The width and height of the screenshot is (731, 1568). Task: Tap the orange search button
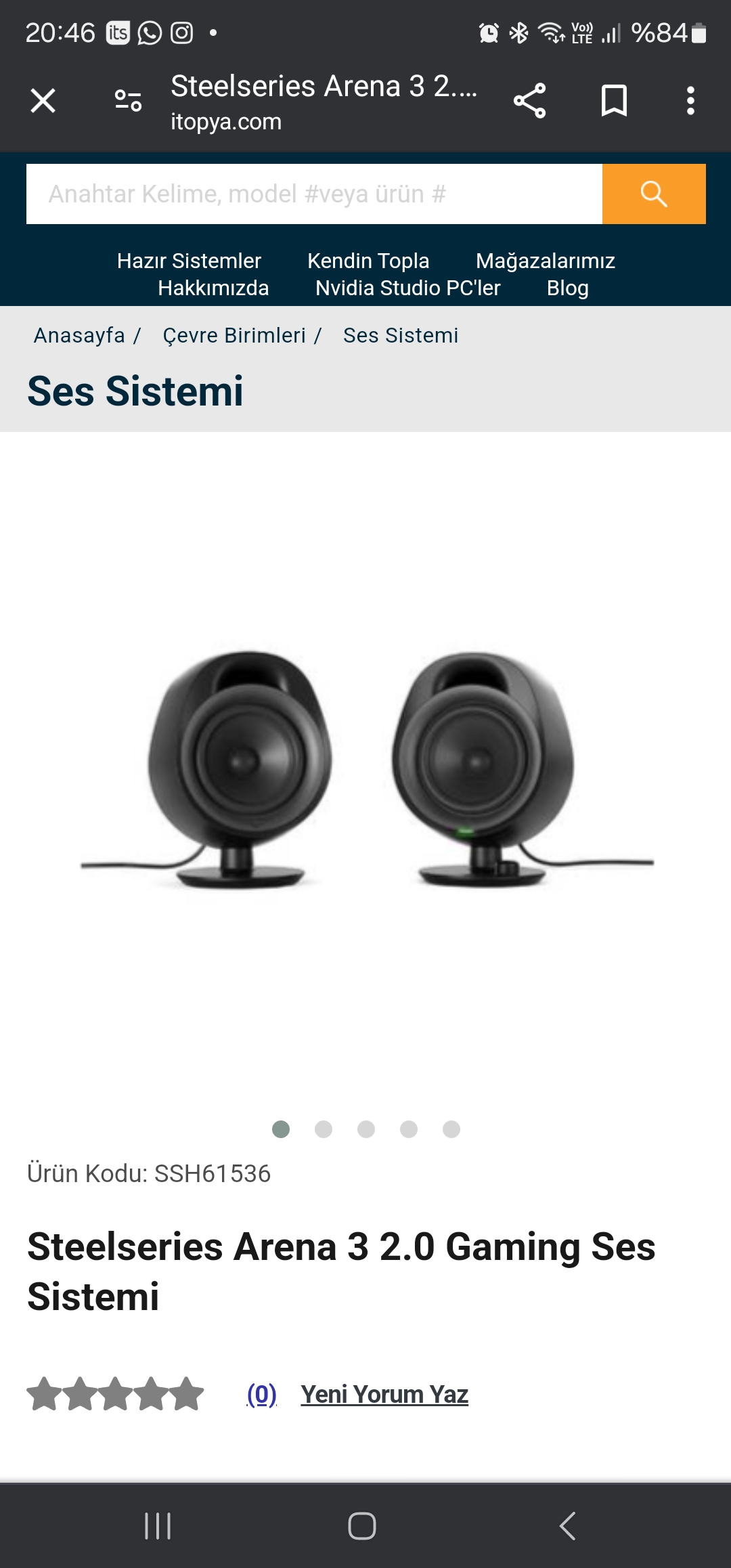654,194
